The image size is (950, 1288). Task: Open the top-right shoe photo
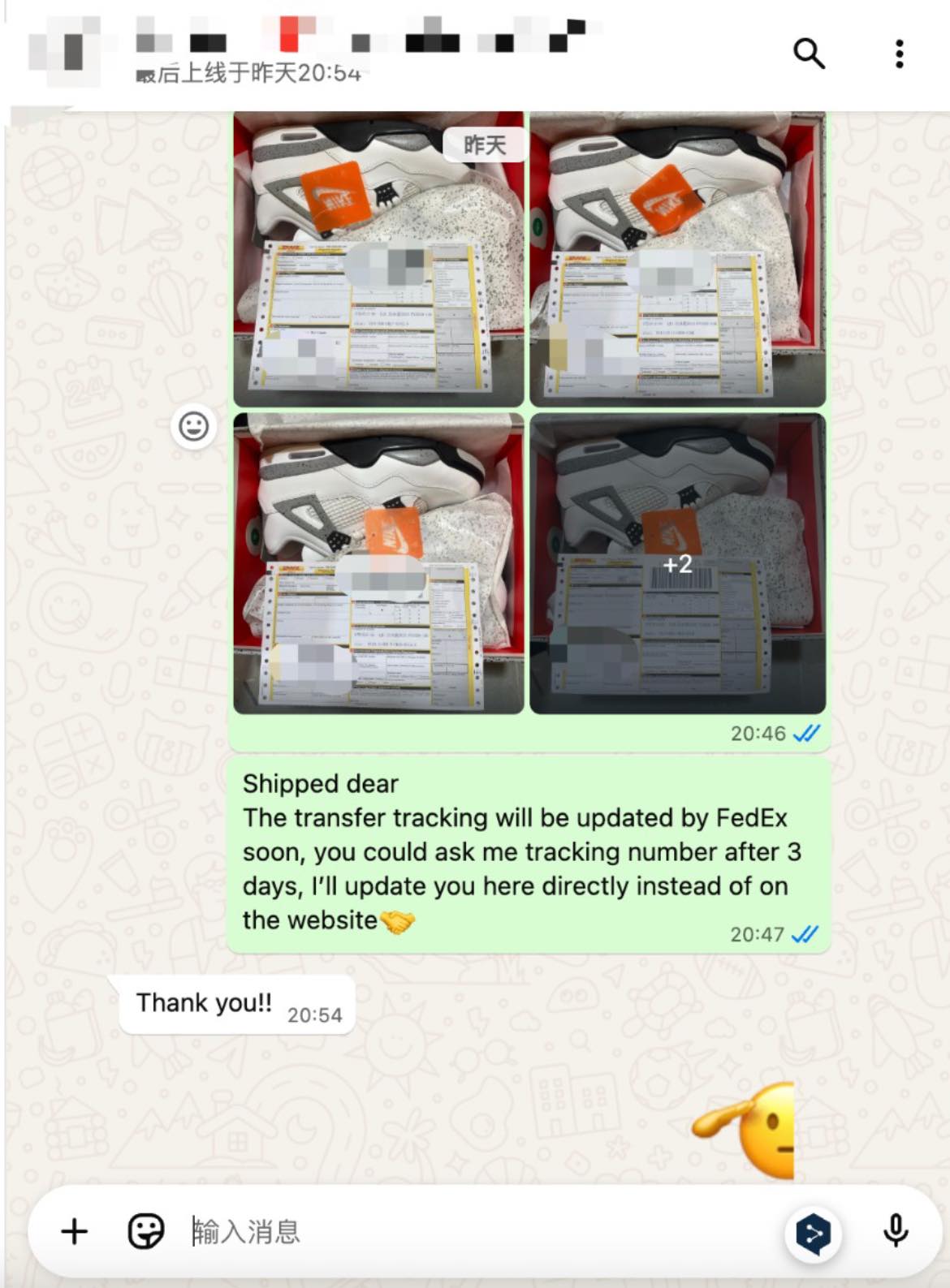(677, 260)
